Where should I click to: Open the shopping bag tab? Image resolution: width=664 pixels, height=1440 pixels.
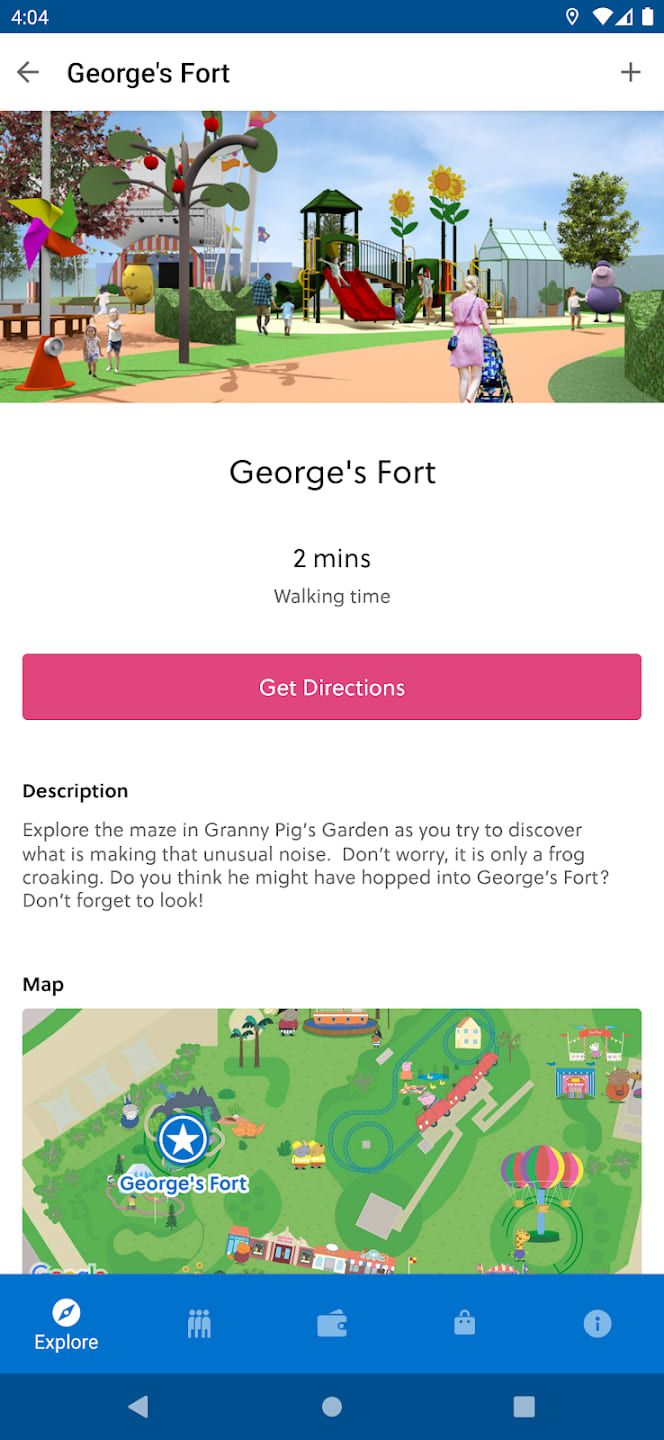click(x=464, y=1324)
